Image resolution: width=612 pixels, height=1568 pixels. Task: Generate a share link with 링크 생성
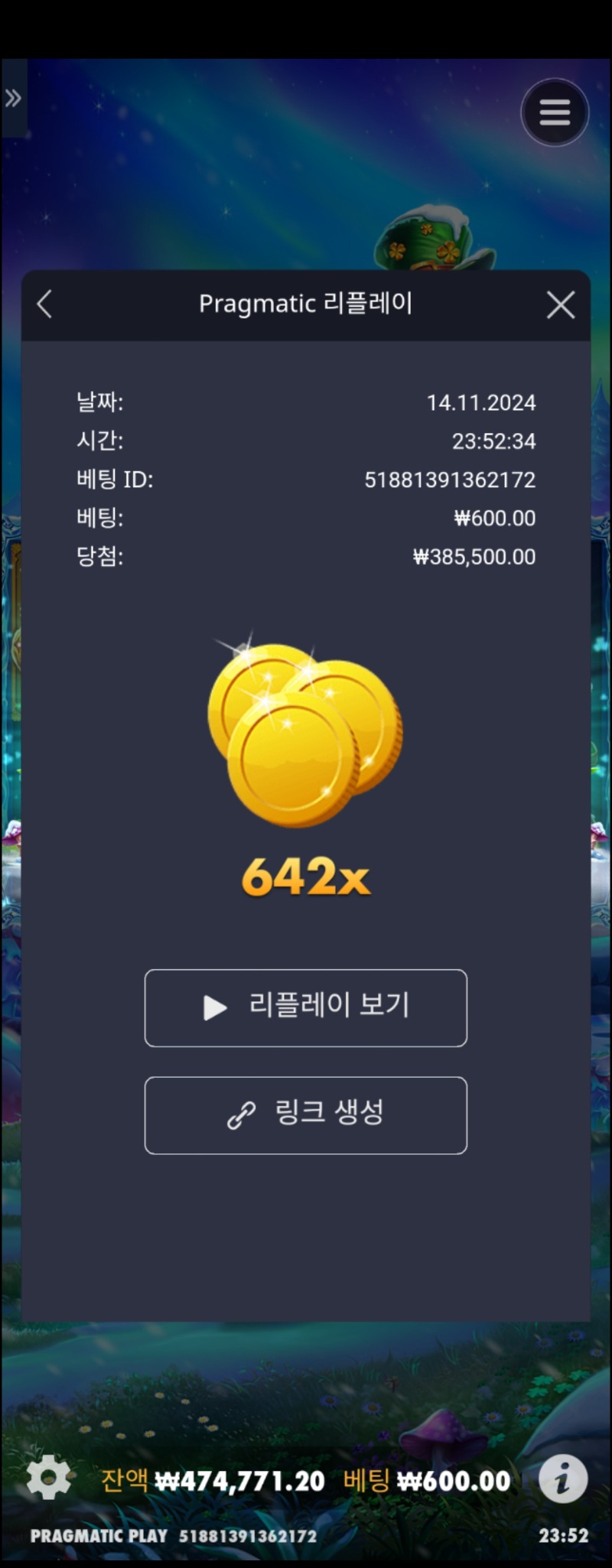[305, 1114]
